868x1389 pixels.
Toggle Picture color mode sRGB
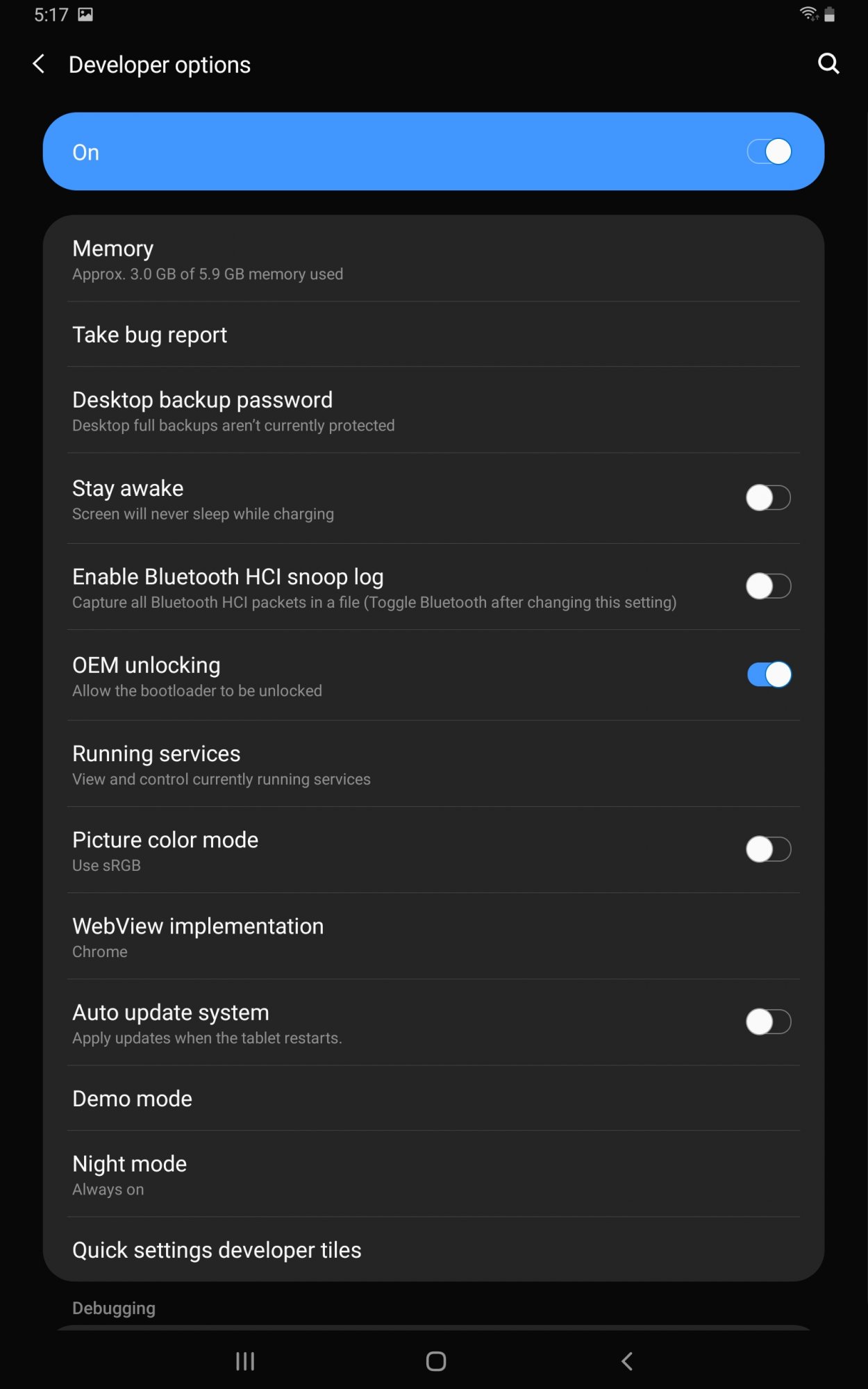pyautogui.click(x=769, y=849)
